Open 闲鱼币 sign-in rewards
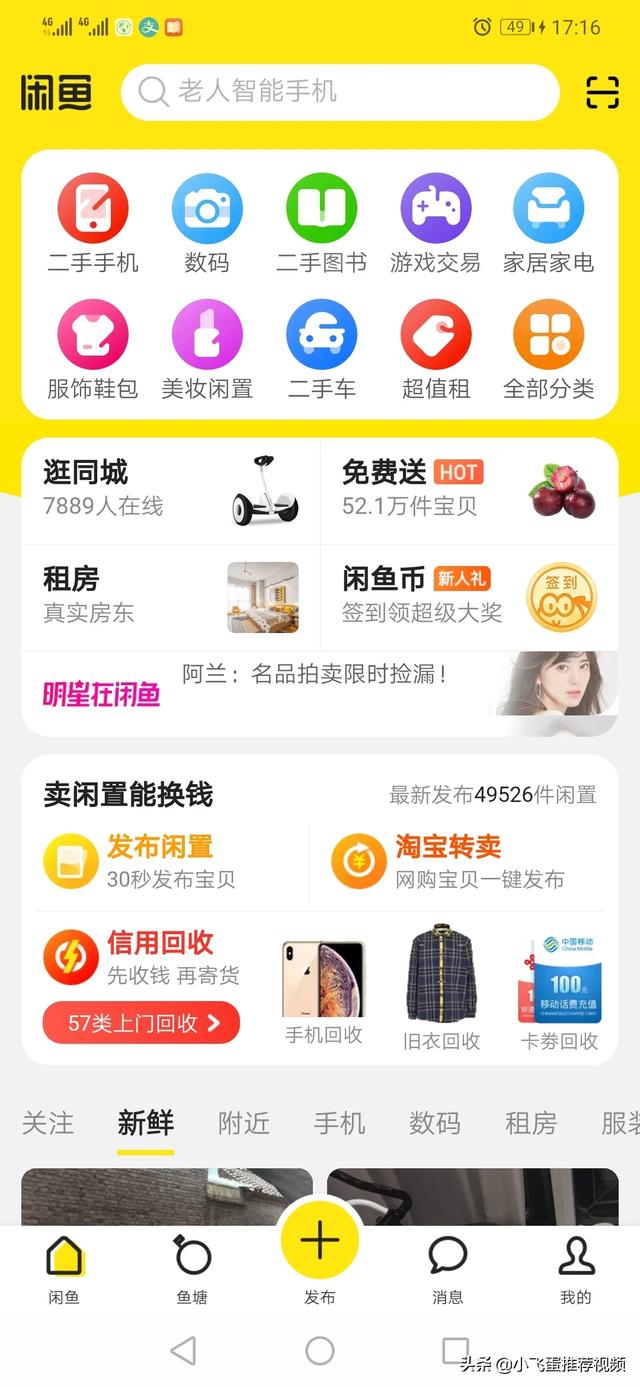Screen dimensions: 640x1387 click(x=469, y=597)
